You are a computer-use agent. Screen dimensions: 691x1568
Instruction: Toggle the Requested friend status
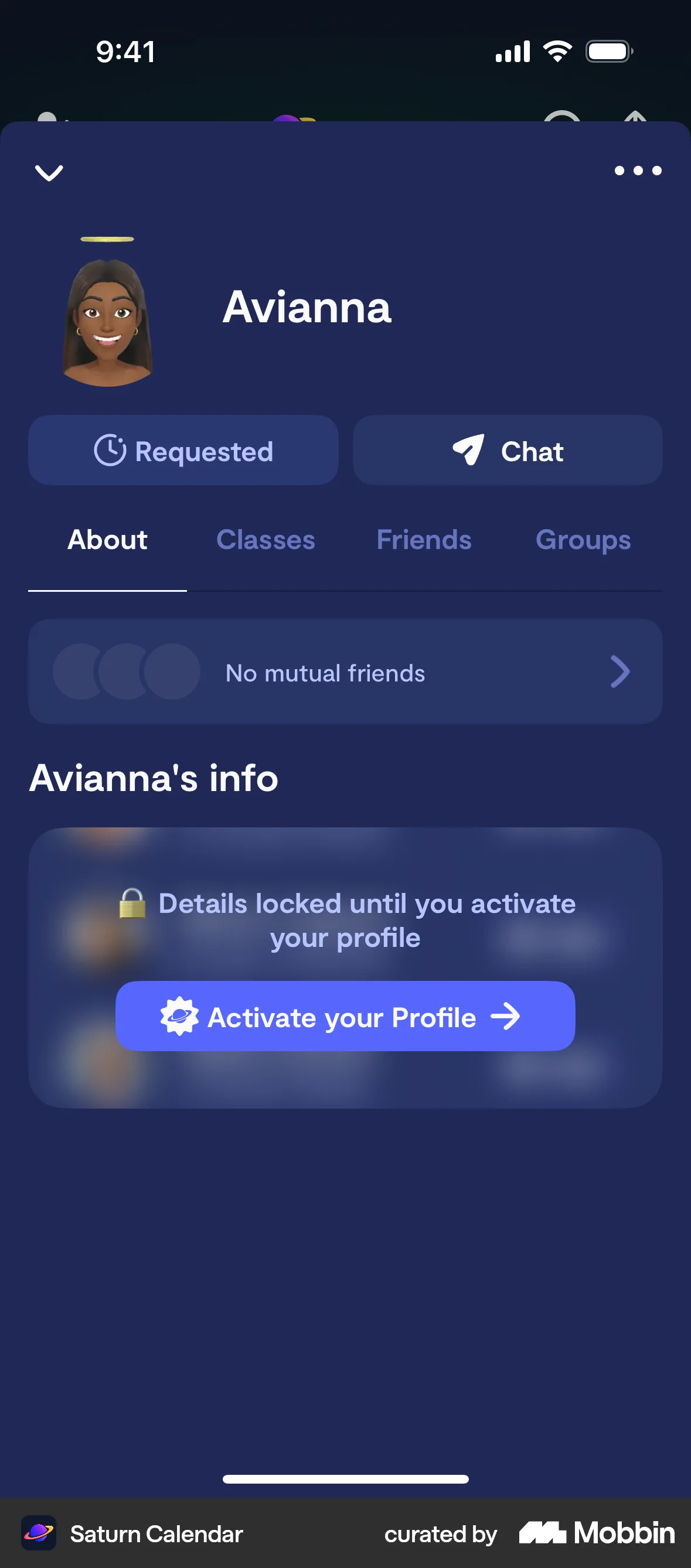coord(183,451)
